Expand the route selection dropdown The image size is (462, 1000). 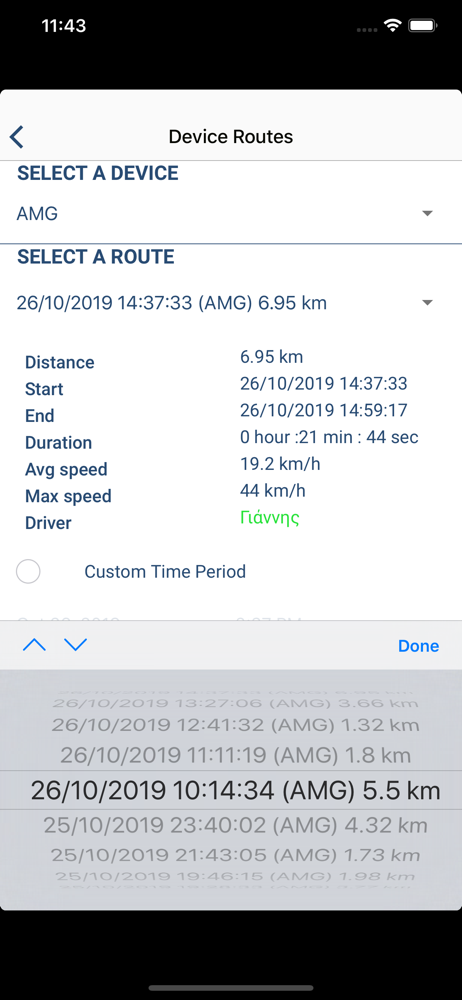pyautogui.click(x=231, y=302)
